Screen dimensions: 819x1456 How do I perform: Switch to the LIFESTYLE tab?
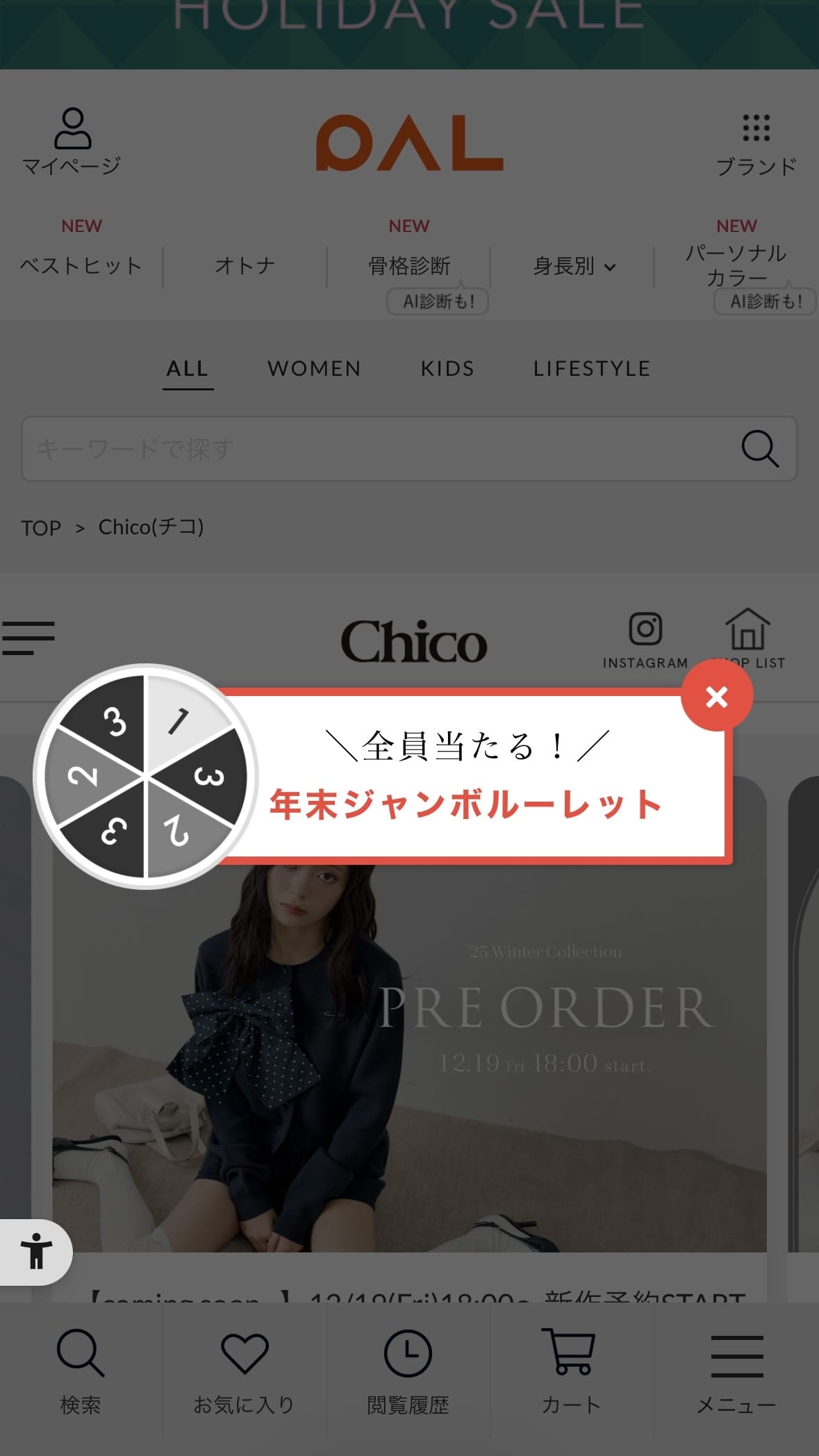592,368
